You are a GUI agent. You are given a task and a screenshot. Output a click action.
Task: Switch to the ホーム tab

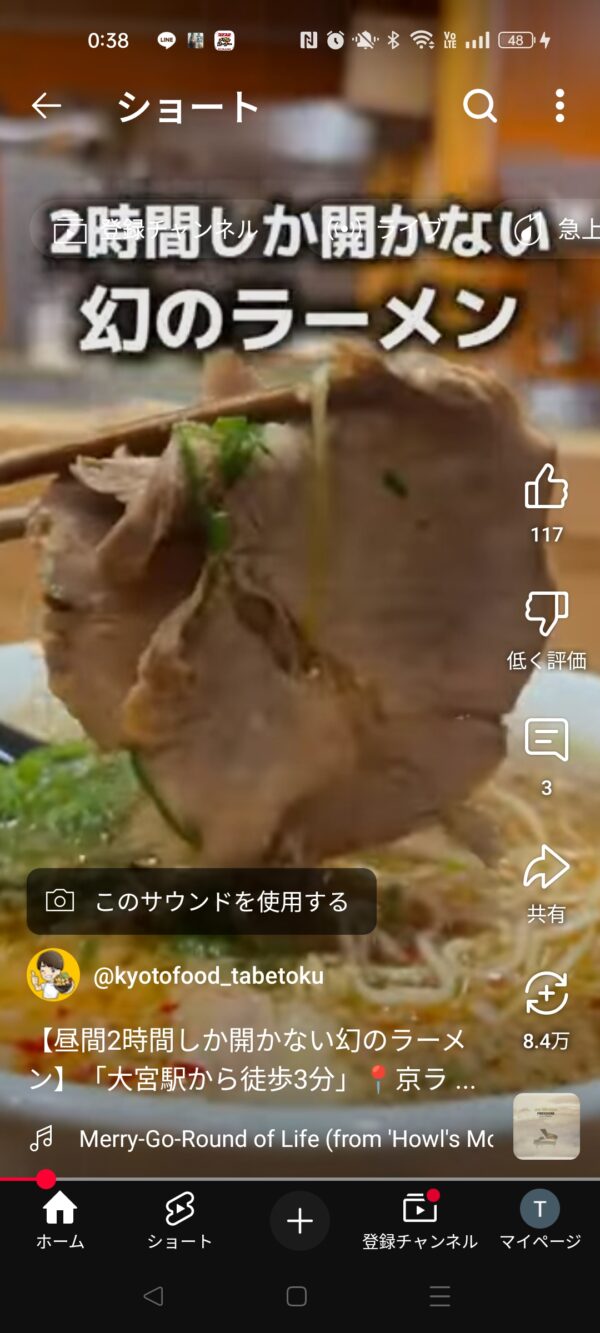(x=60, y=1221)
